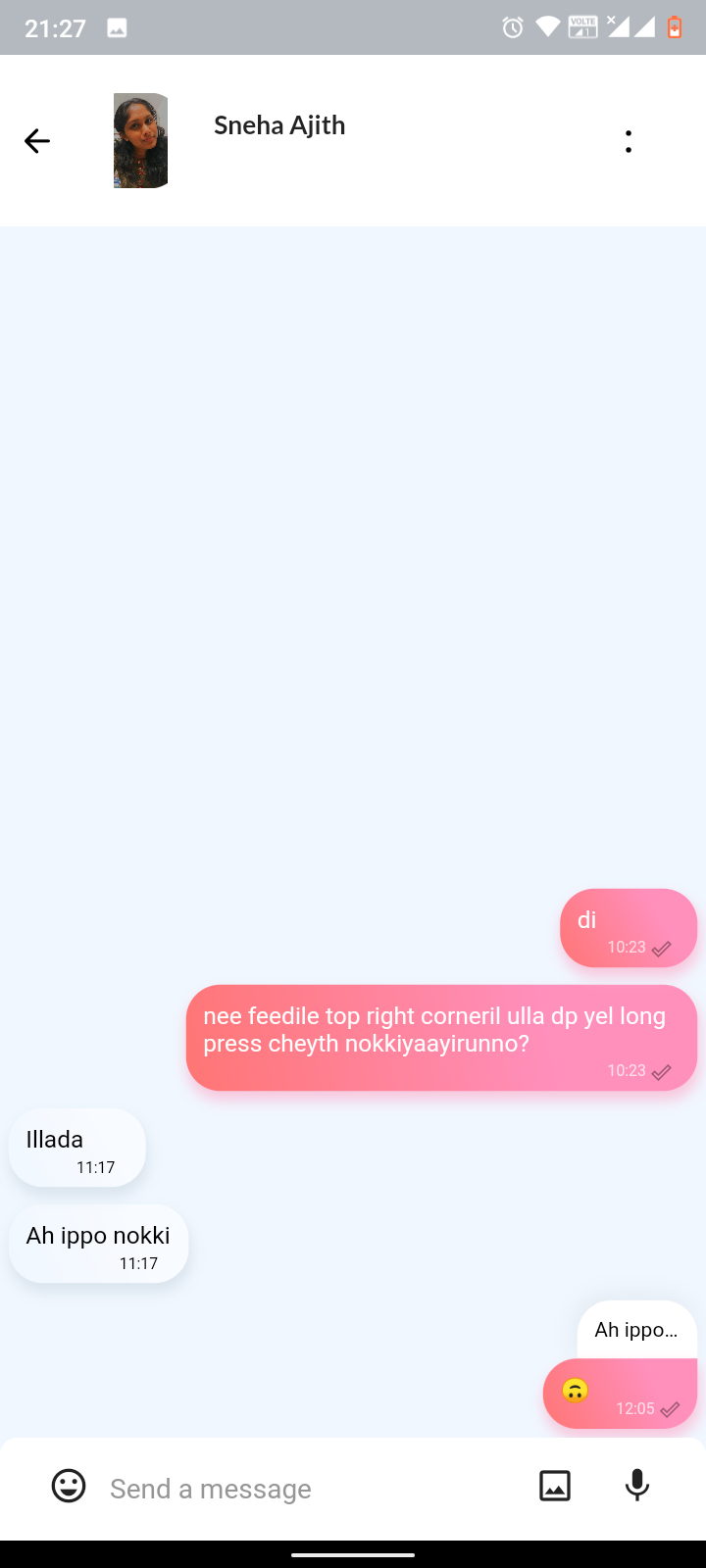Viewport: 706px width, 1568px height.
Task: Open the three-dot overflow menu
Action: 629,141
